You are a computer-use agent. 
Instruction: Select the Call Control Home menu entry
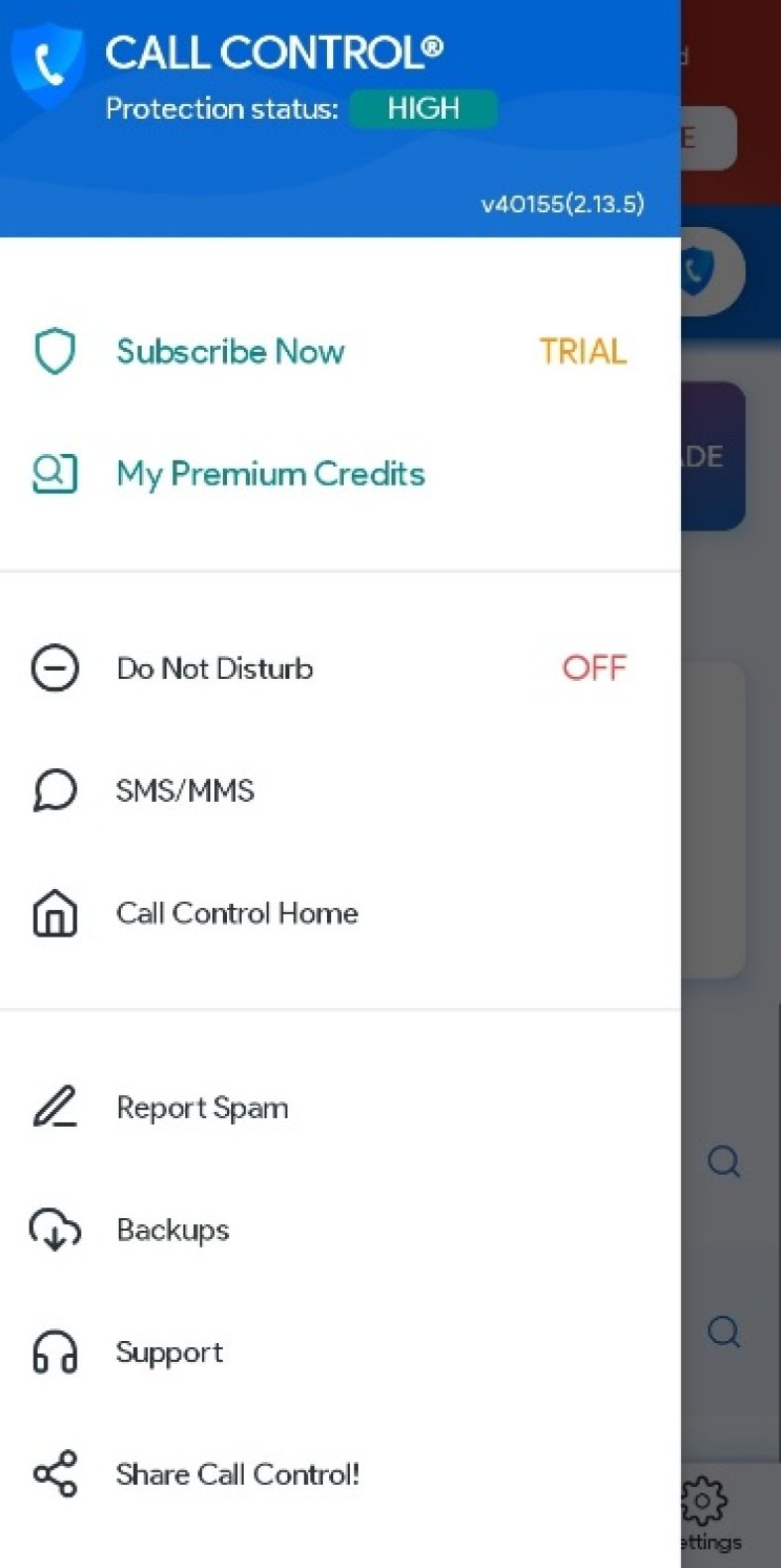click(x=238, y=914)
